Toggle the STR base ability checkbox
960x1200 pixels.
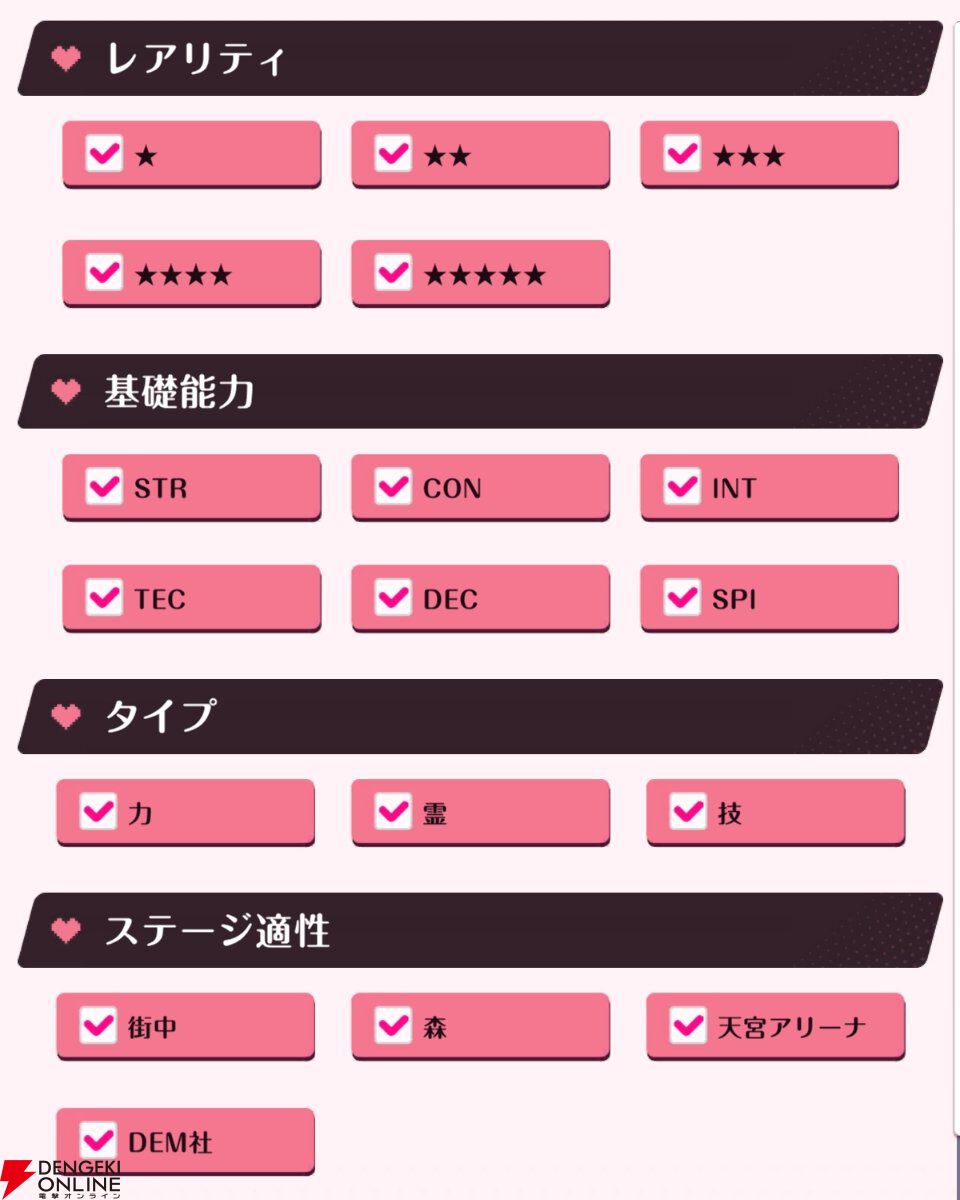[x=104, y=488]
